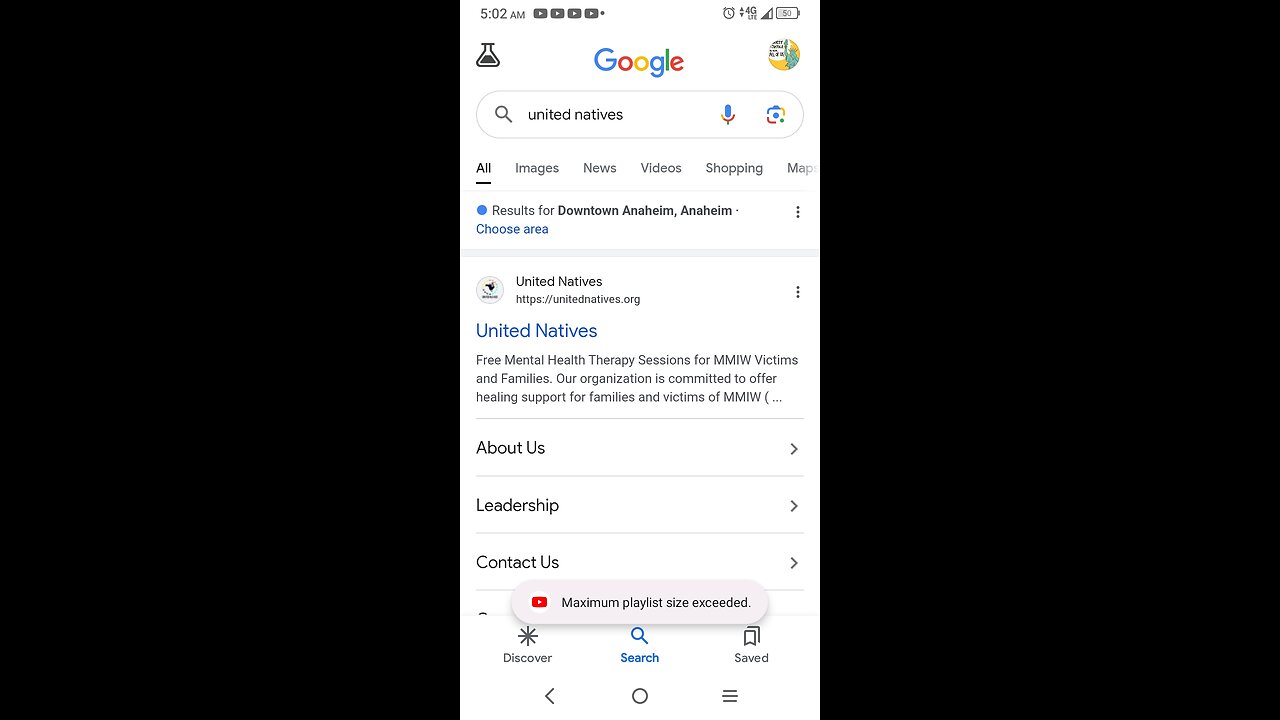Start voice search with the microphone
This screenshot has width=1280, height=720.
point(728,115)
